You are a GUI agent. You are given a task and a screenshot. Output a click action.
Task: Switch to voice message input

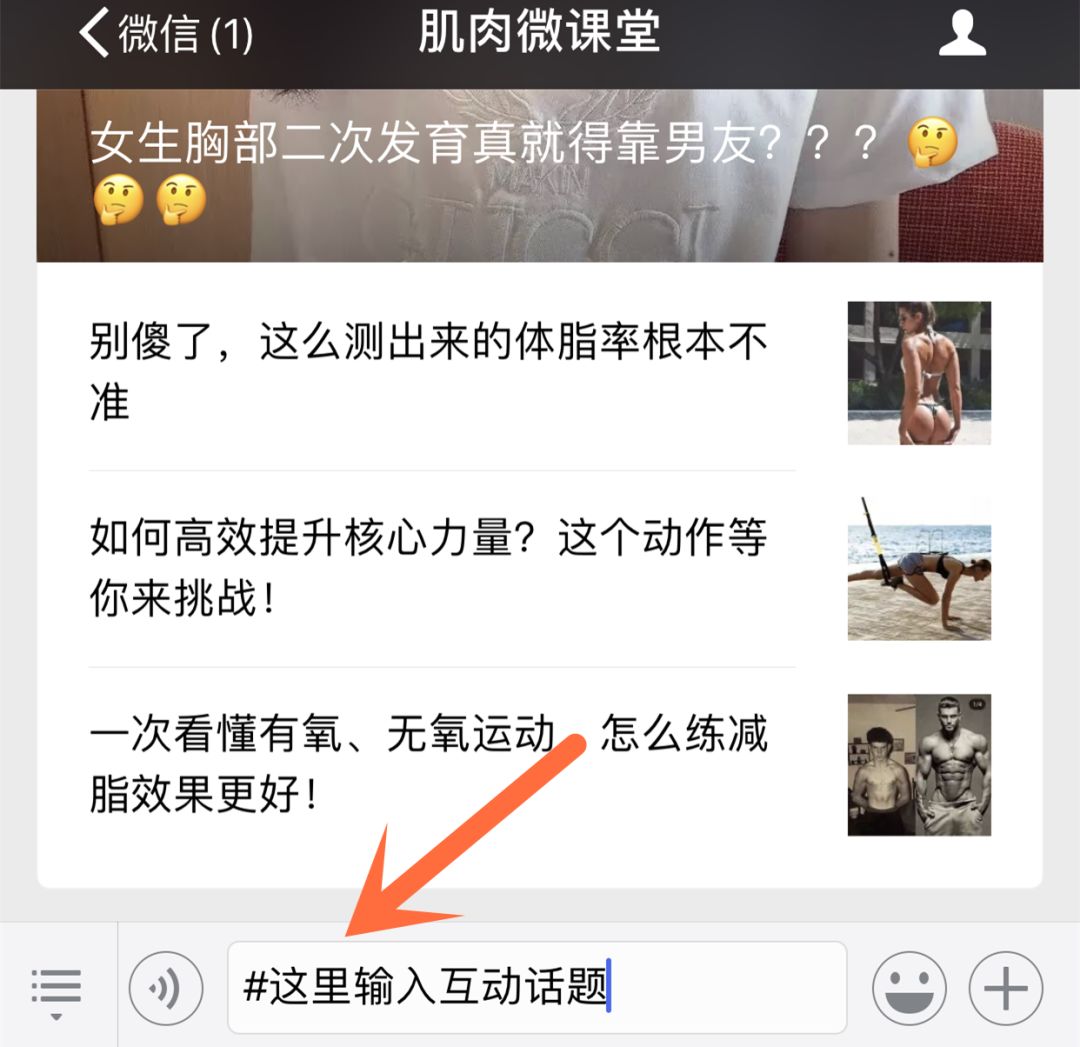(x=166, y=989)
